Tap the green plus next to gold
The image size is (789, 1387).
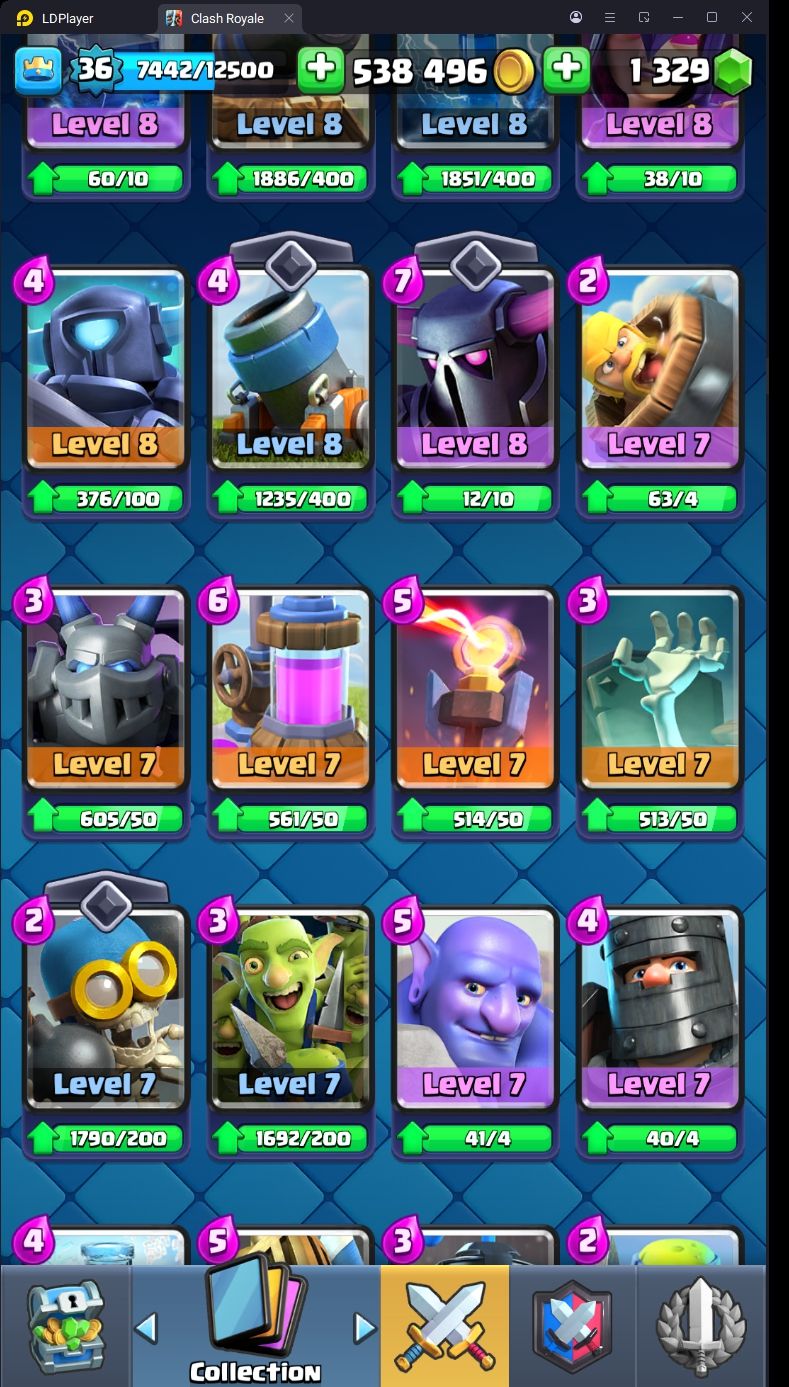[x=320, y=69]
